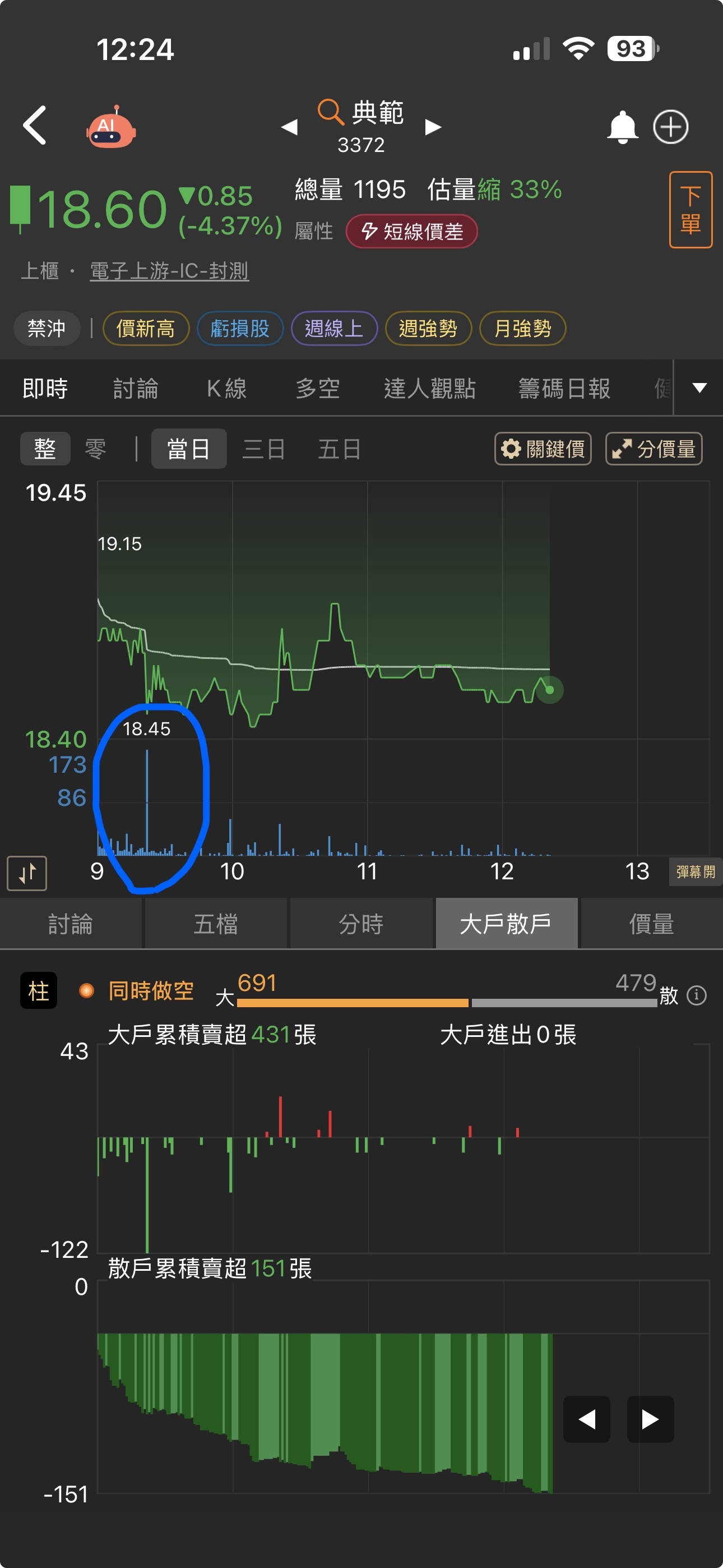Open 電子上游-IC-封測 industry link
The height and width of the screenshot is (1568, 723).
pyautogui.click(x=169, y=271)
